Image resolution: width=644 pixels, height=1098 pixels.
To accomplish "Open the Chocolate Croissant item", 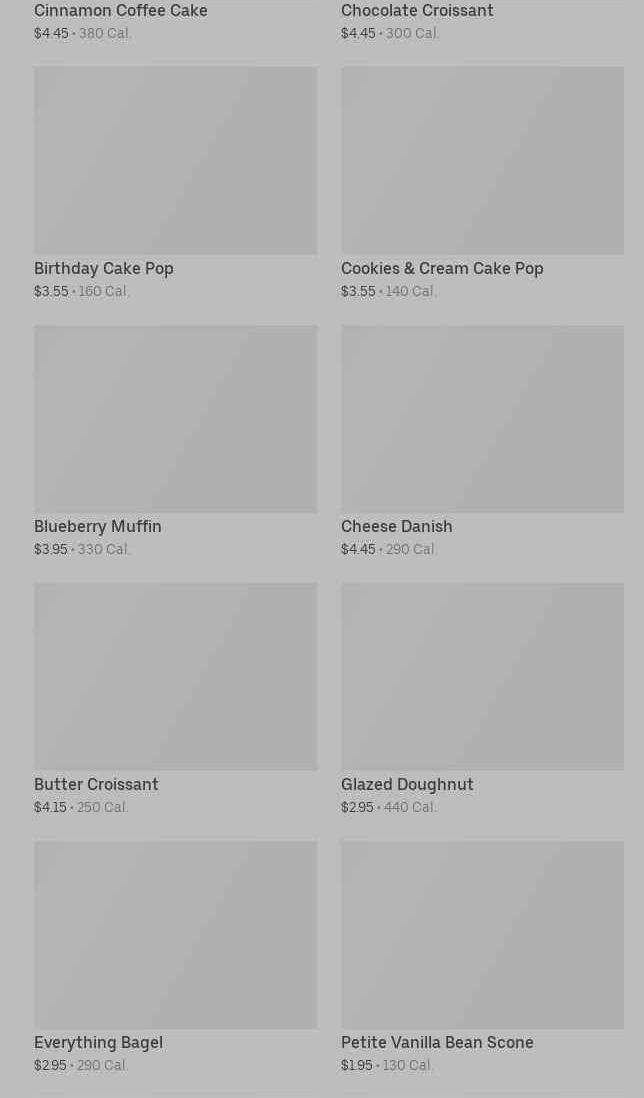I will tap(417, 11).
